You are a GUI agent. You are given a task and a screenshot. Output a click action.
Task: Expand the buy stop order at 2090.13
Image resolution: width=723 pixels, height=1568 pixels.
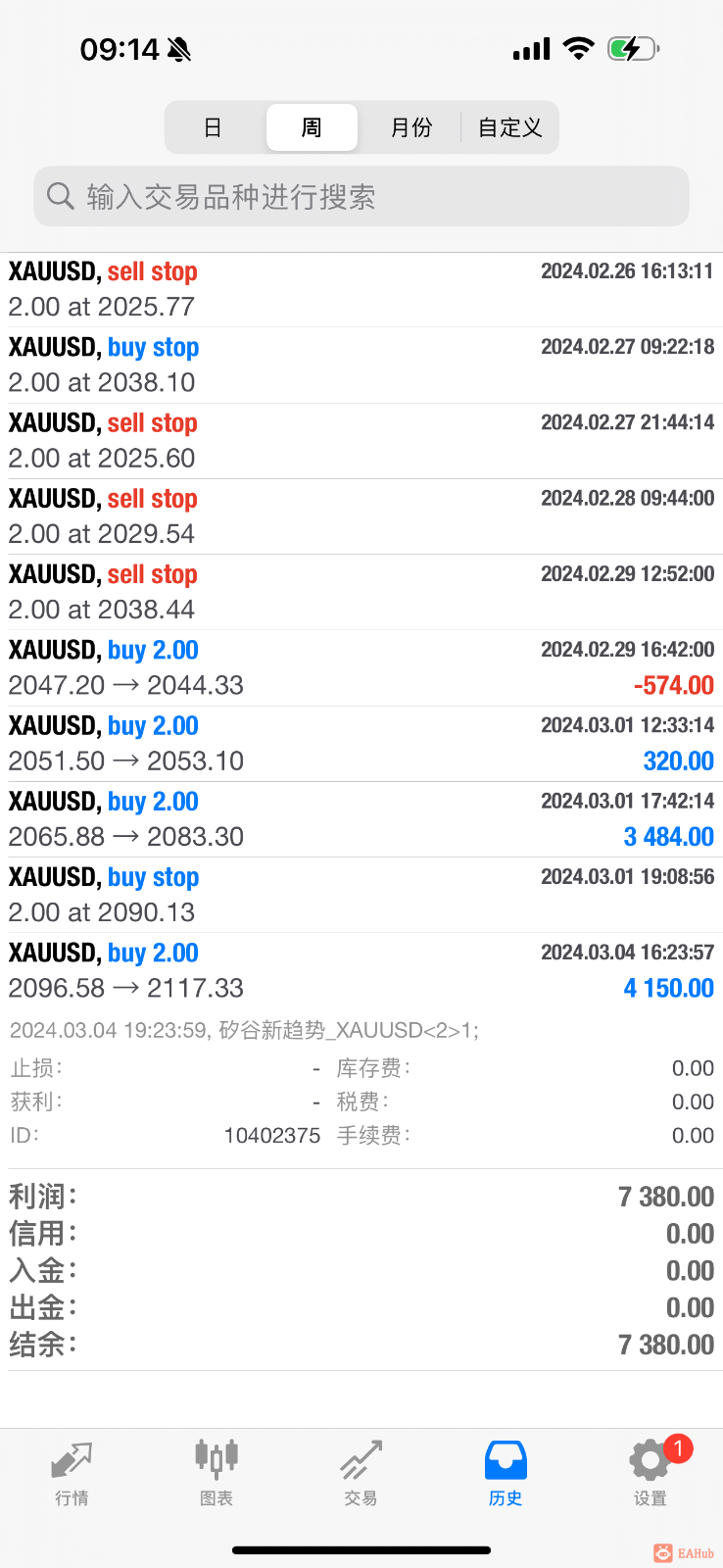[361, 894]
